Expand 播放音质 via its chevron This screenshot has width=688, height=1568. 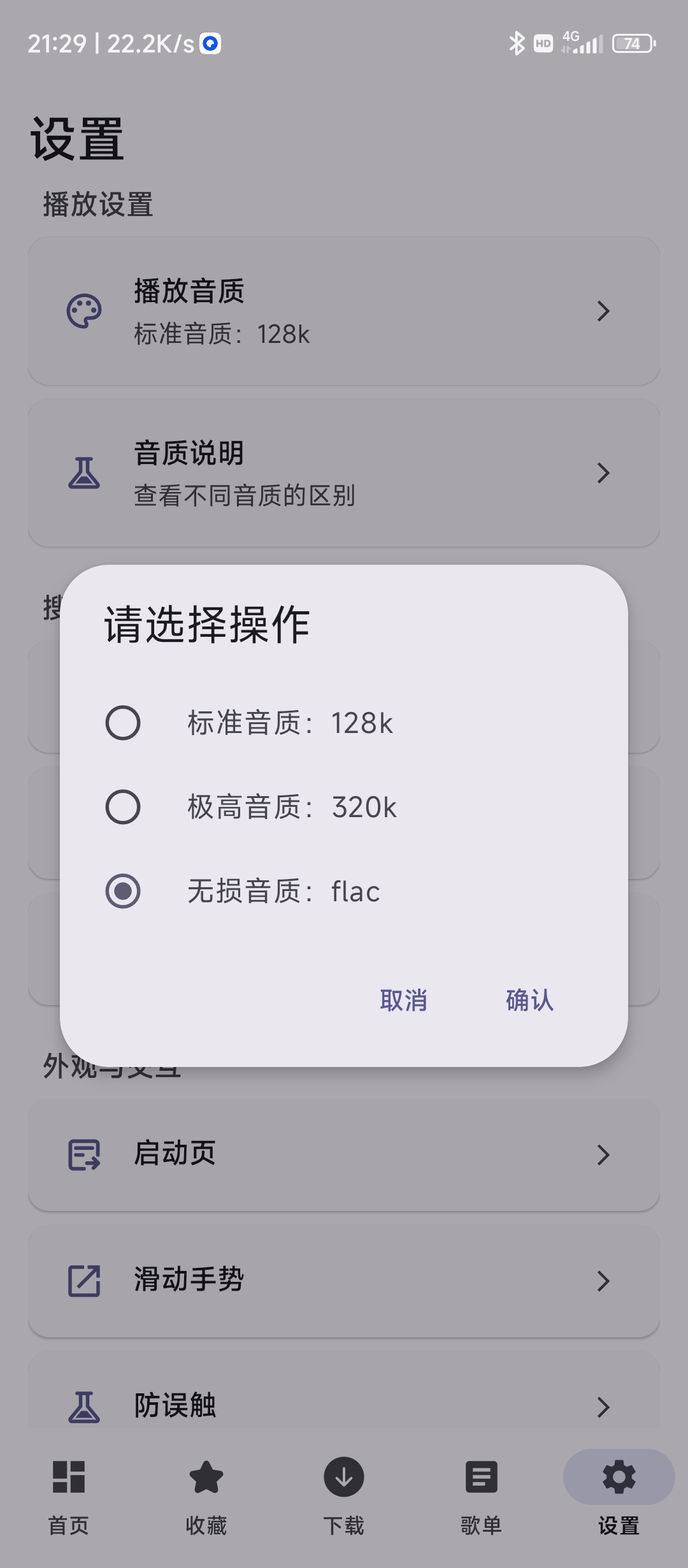603,312
